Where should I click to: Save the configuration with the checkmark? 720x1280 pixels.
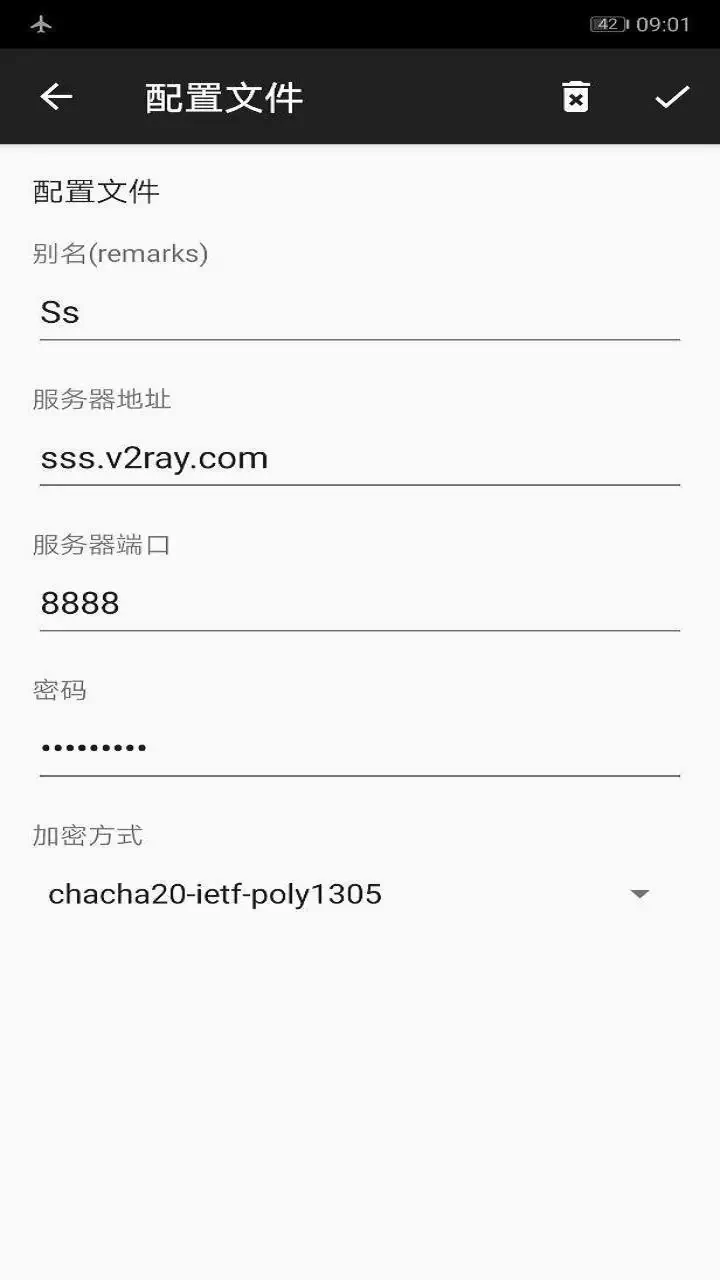coord(672,97)
